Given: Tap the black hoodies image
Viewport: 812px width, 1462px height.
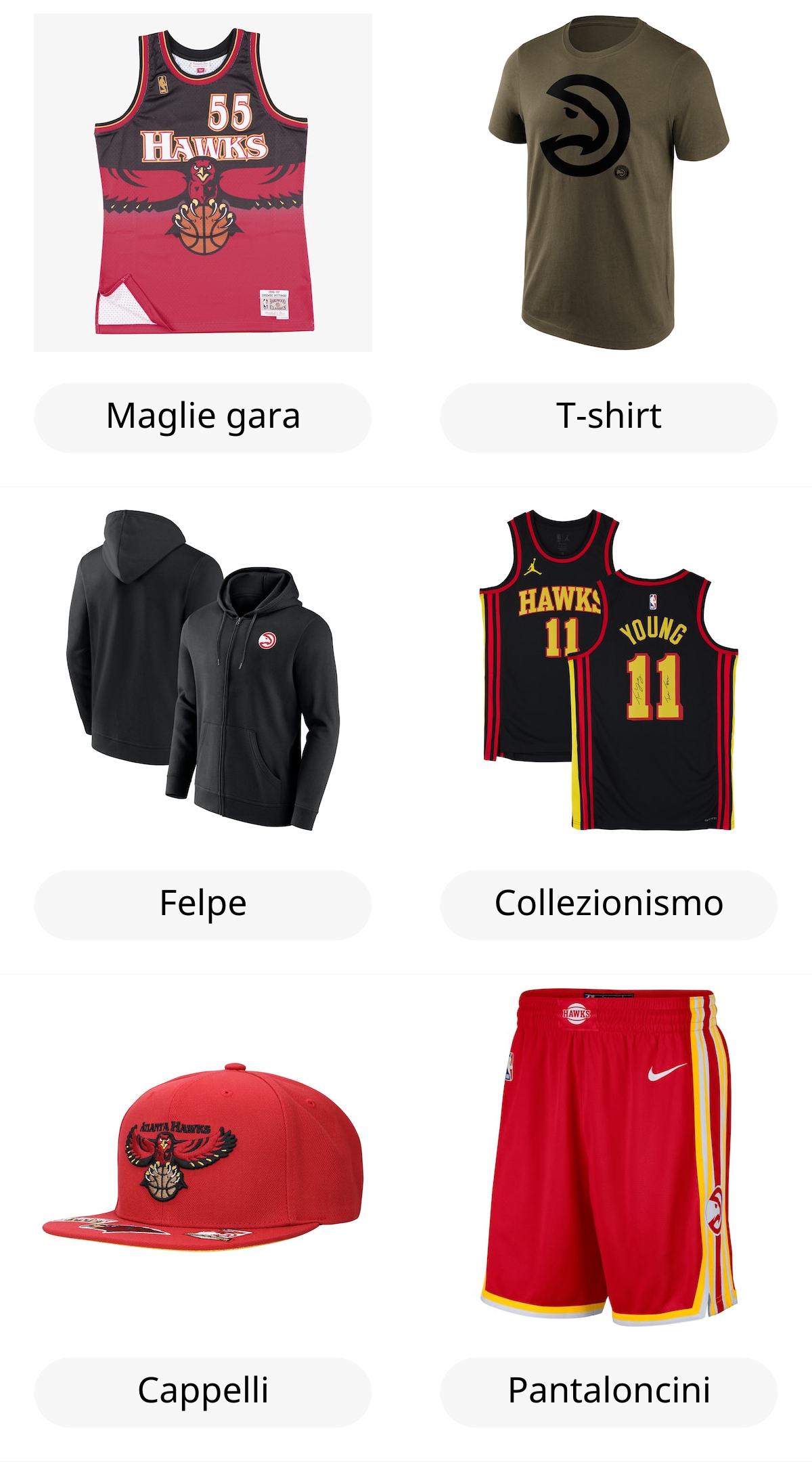Looking at the screenshot, I should [203, 670].
